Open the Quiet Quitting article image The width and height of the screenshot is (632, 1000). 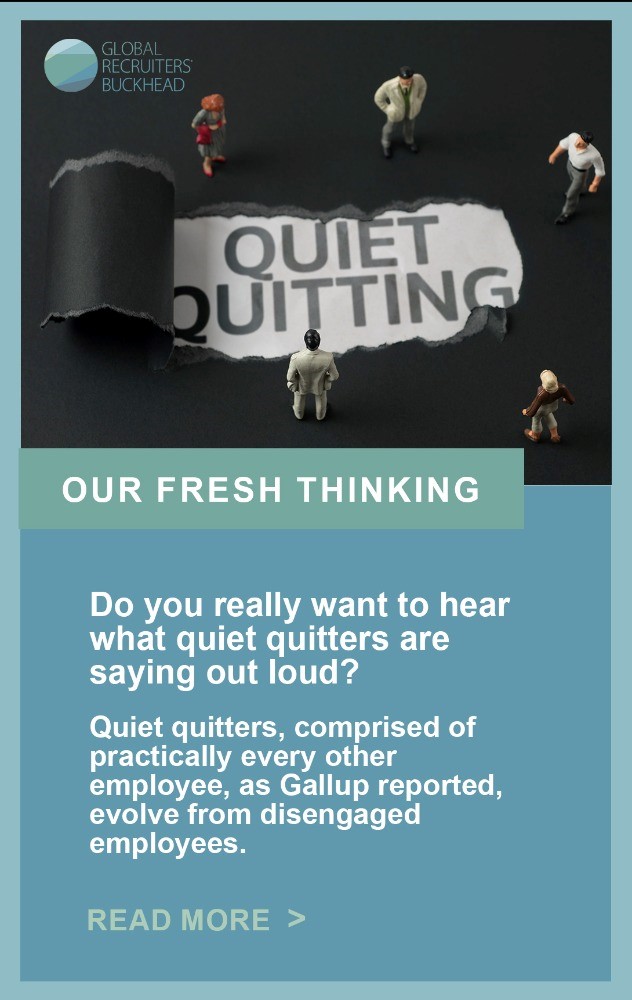point(316,250)
